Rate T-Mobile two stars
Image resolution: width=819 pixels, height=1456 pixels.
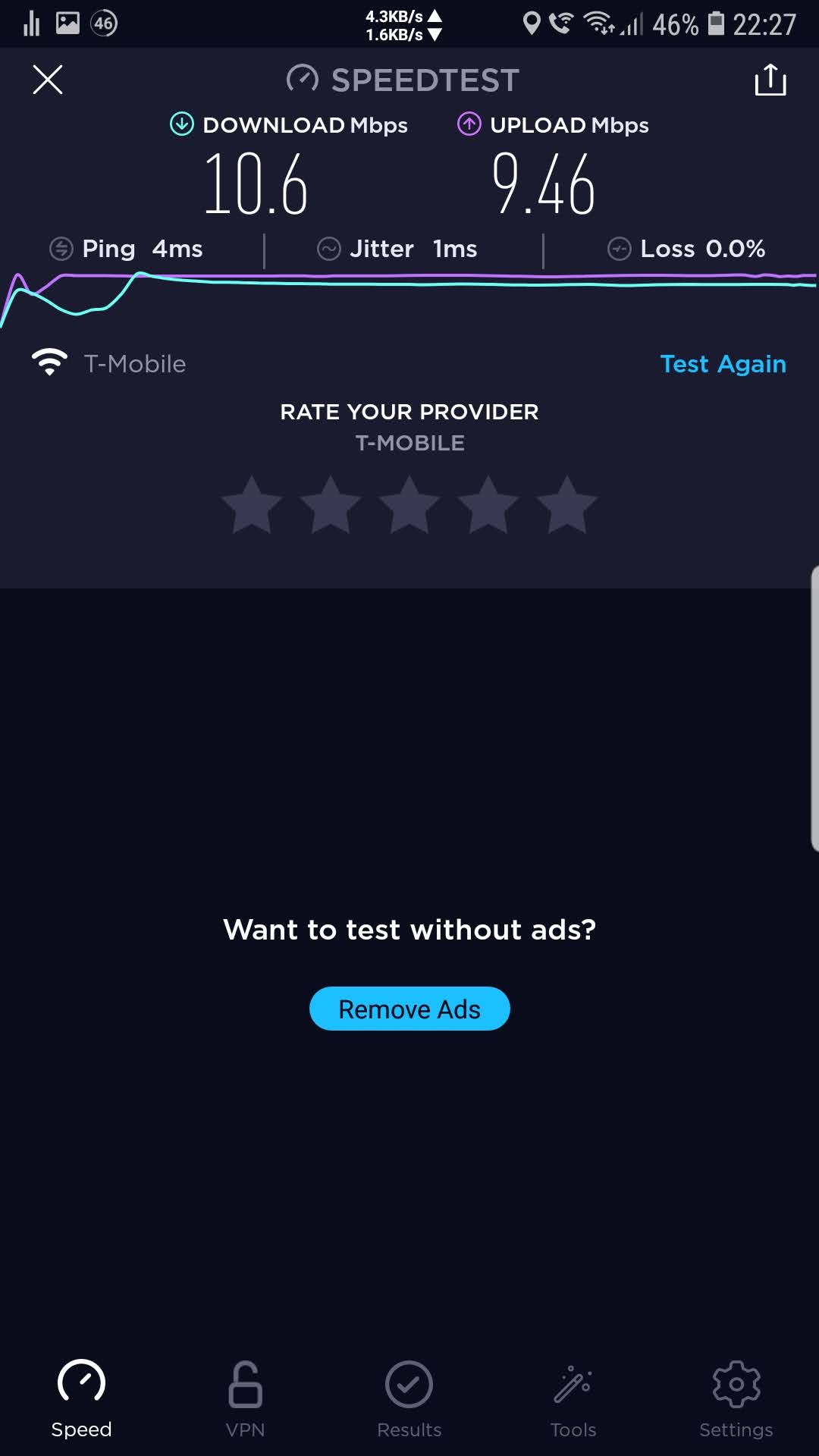pos(331,506)
